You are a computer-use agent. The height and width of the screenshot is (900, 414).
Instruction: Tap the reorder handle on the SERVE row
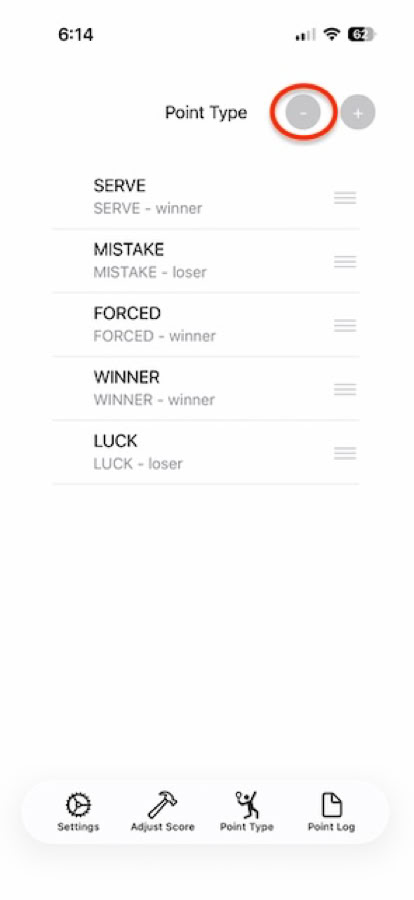345,198
